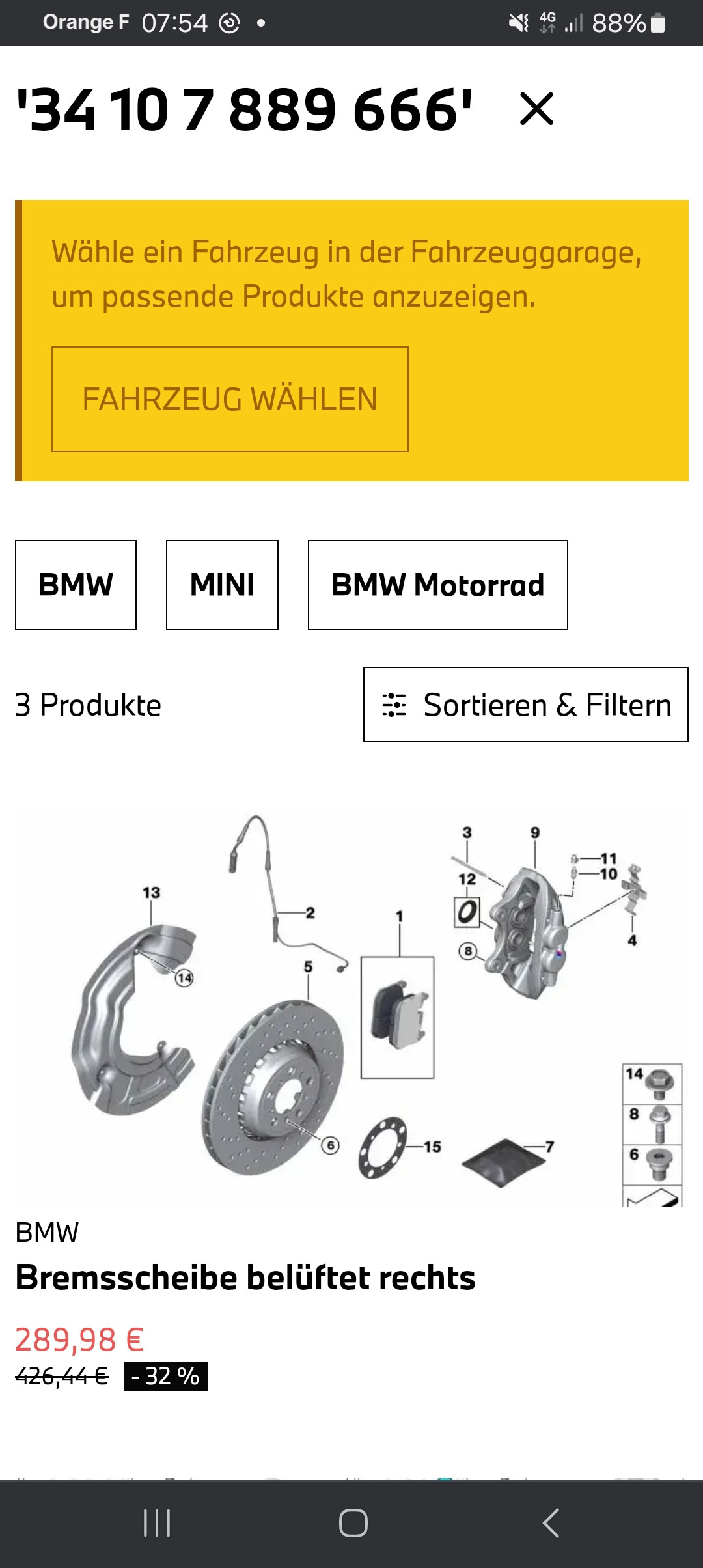Open recent apps from the navigation bar

pos(157,1523)
